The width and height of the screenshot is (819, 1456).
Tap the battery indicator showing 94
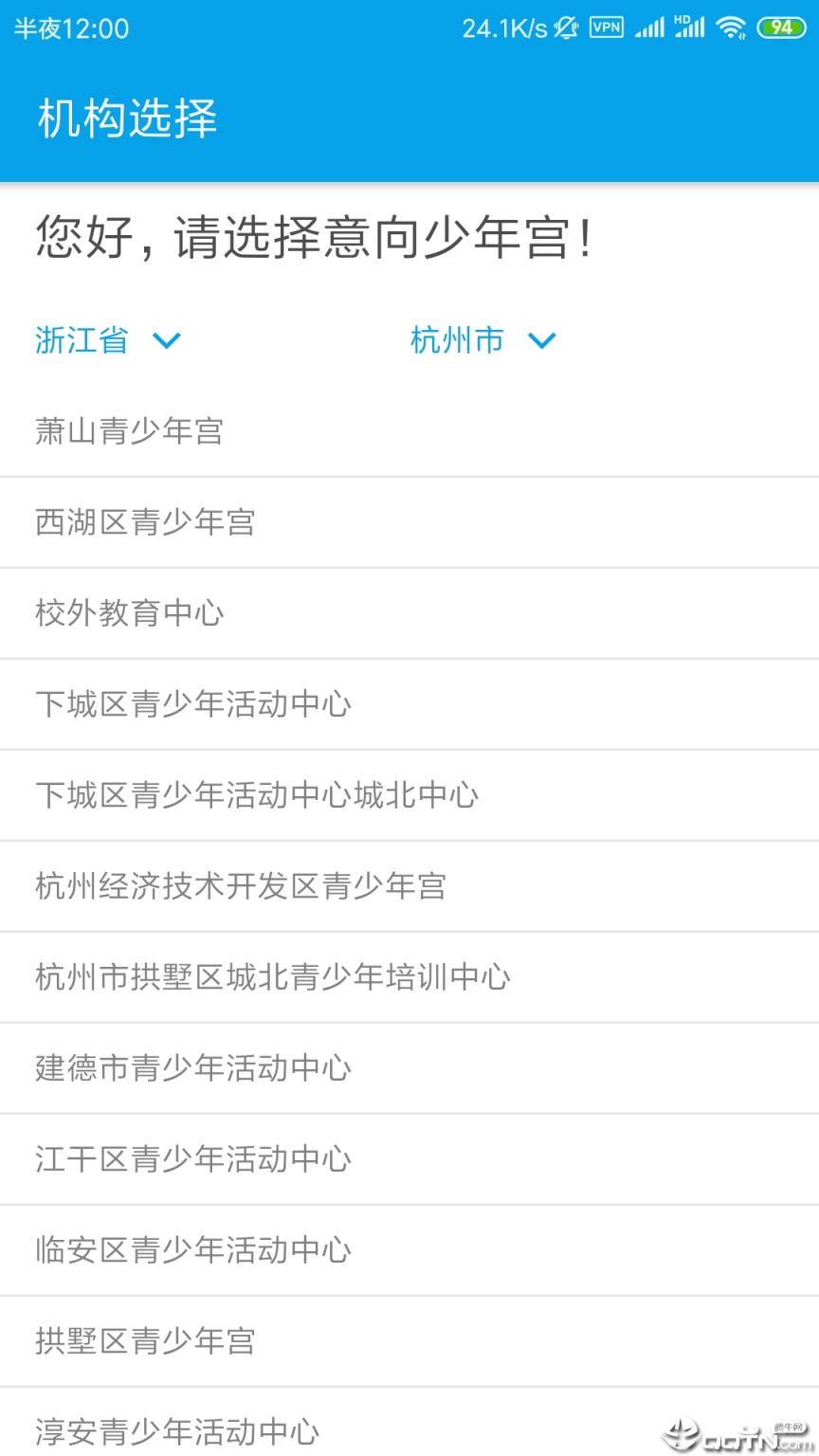click(x=780, y=27)
